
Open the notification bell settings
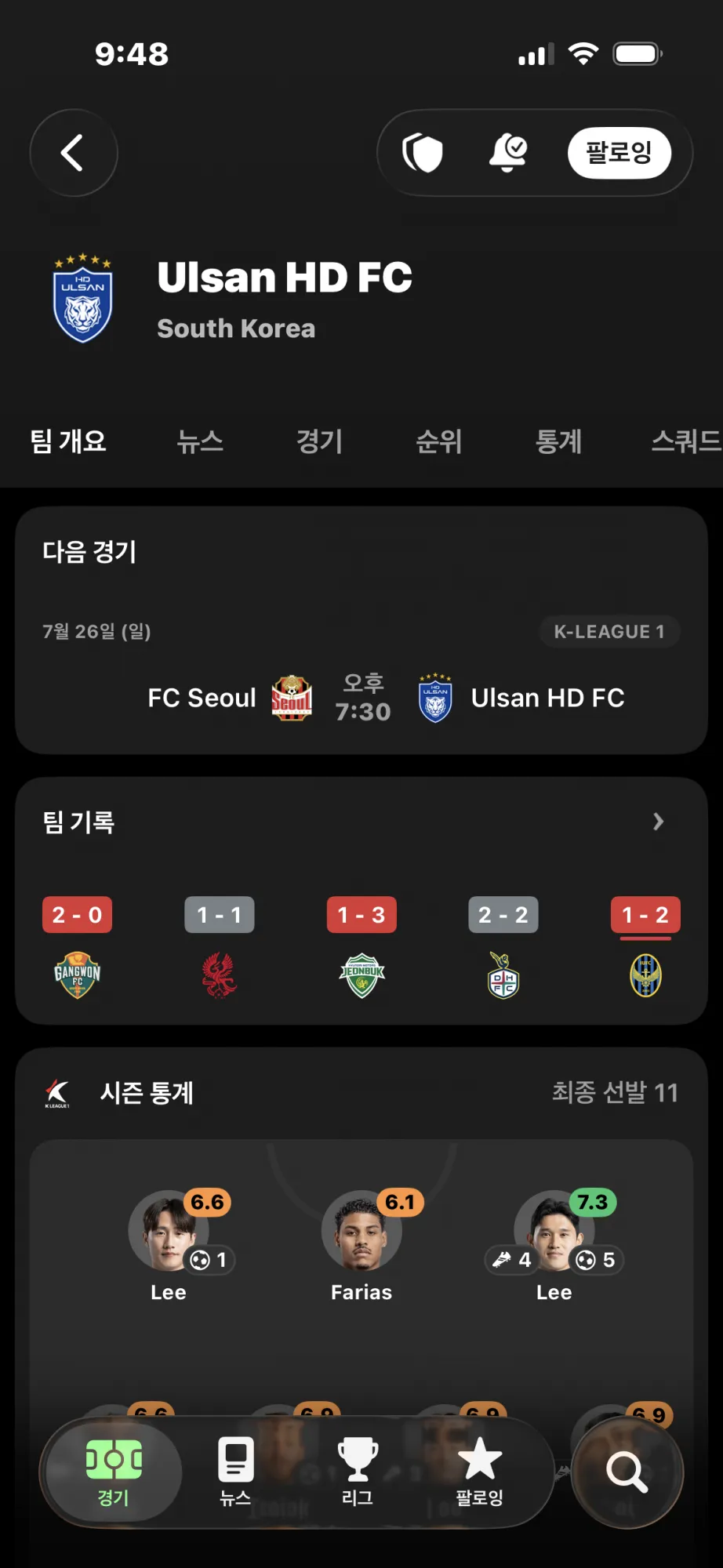pos(508,152)
